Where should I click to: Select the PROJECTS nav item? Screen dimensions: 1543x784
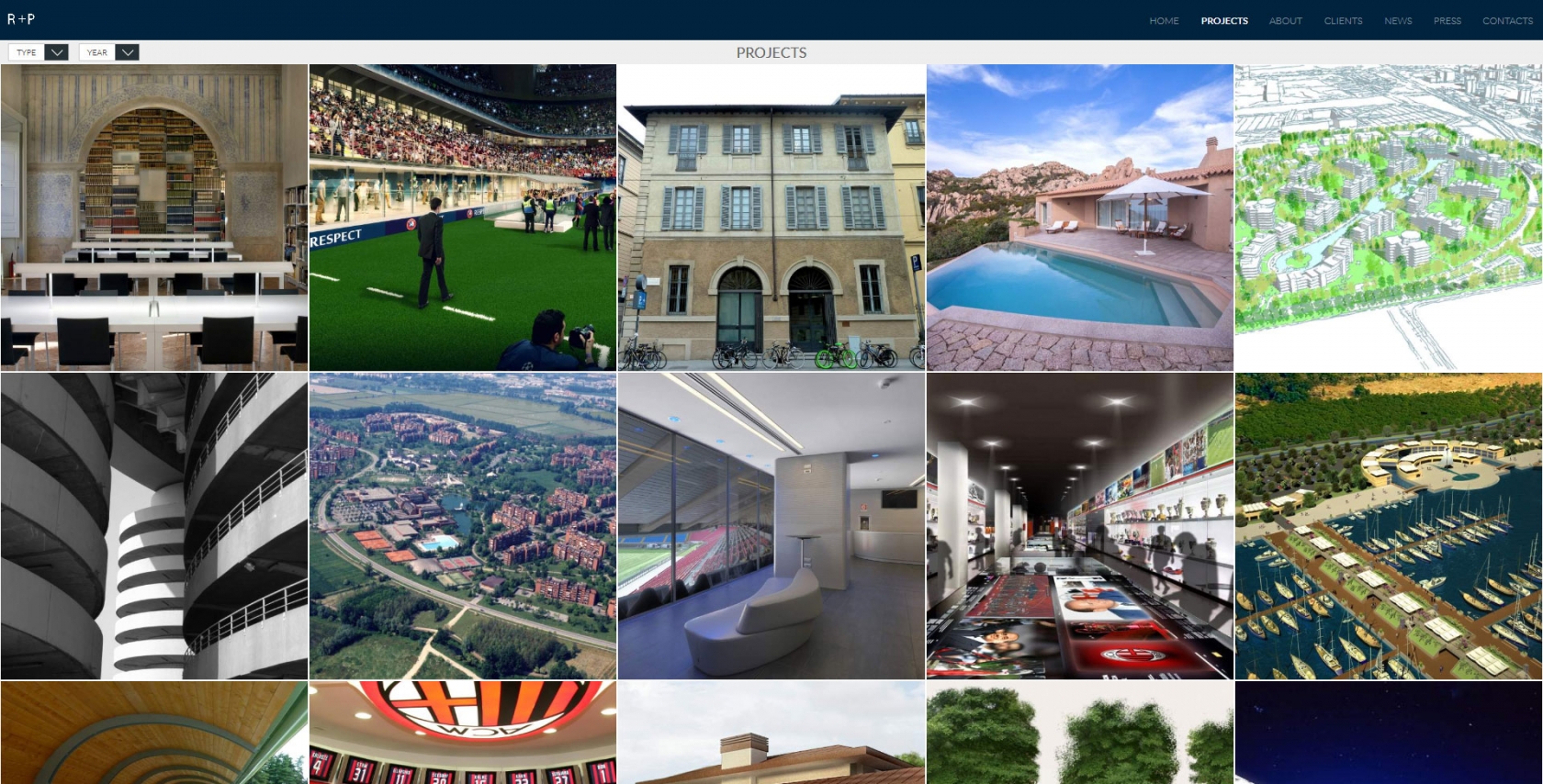tap(1223, 20)
